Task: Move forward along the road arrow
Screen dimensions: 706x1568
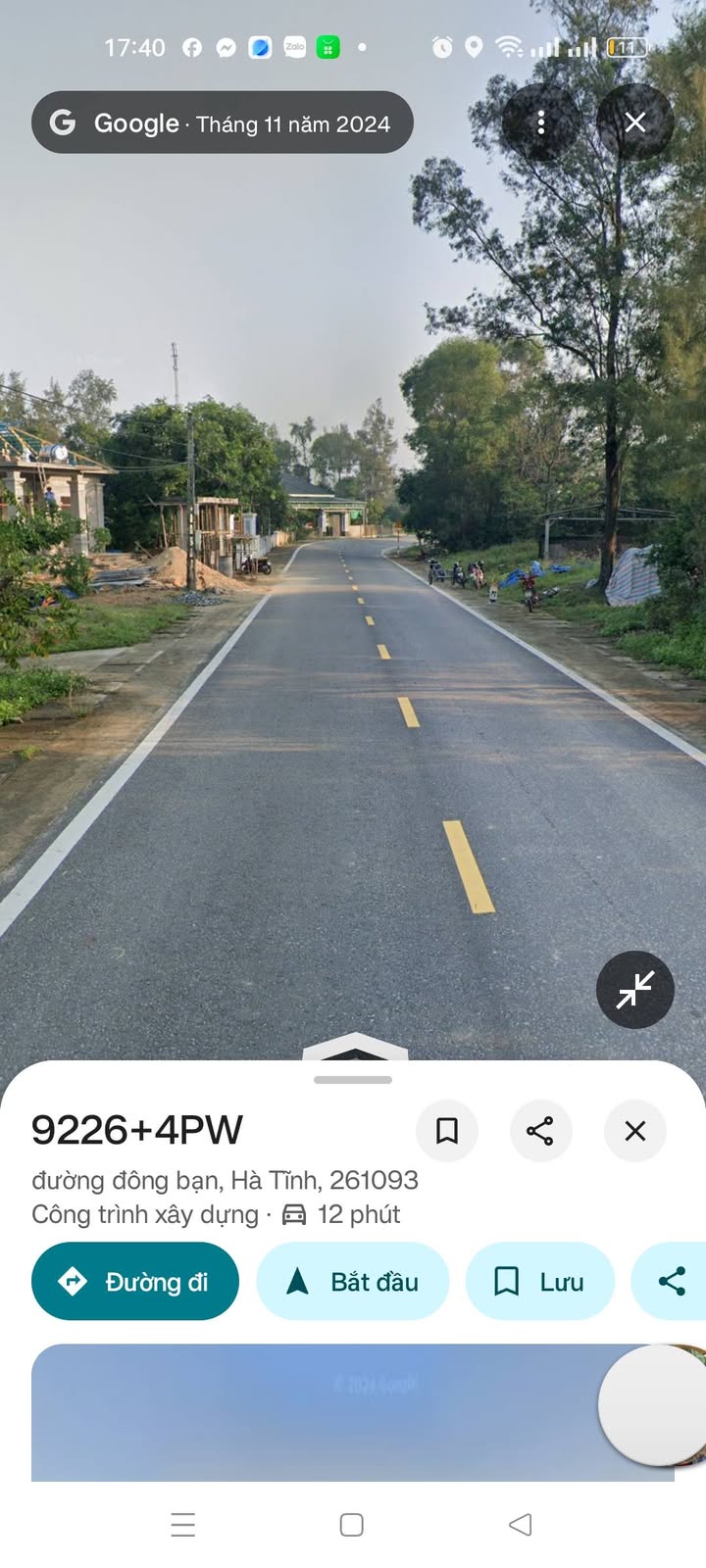Action: tap(355, 1047)
